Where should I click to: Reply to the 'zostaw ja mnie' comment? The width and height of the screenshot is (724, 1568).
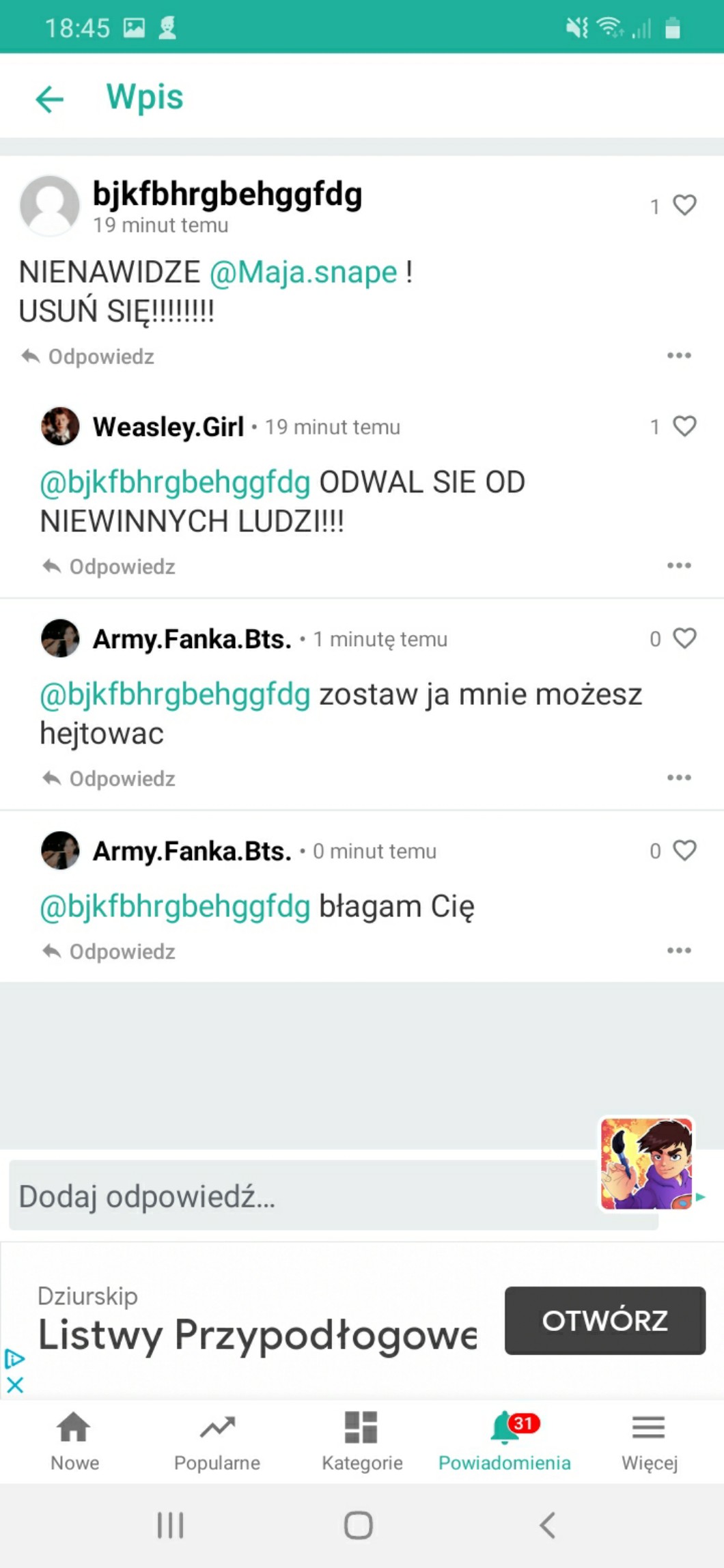(x=109, y=779)
